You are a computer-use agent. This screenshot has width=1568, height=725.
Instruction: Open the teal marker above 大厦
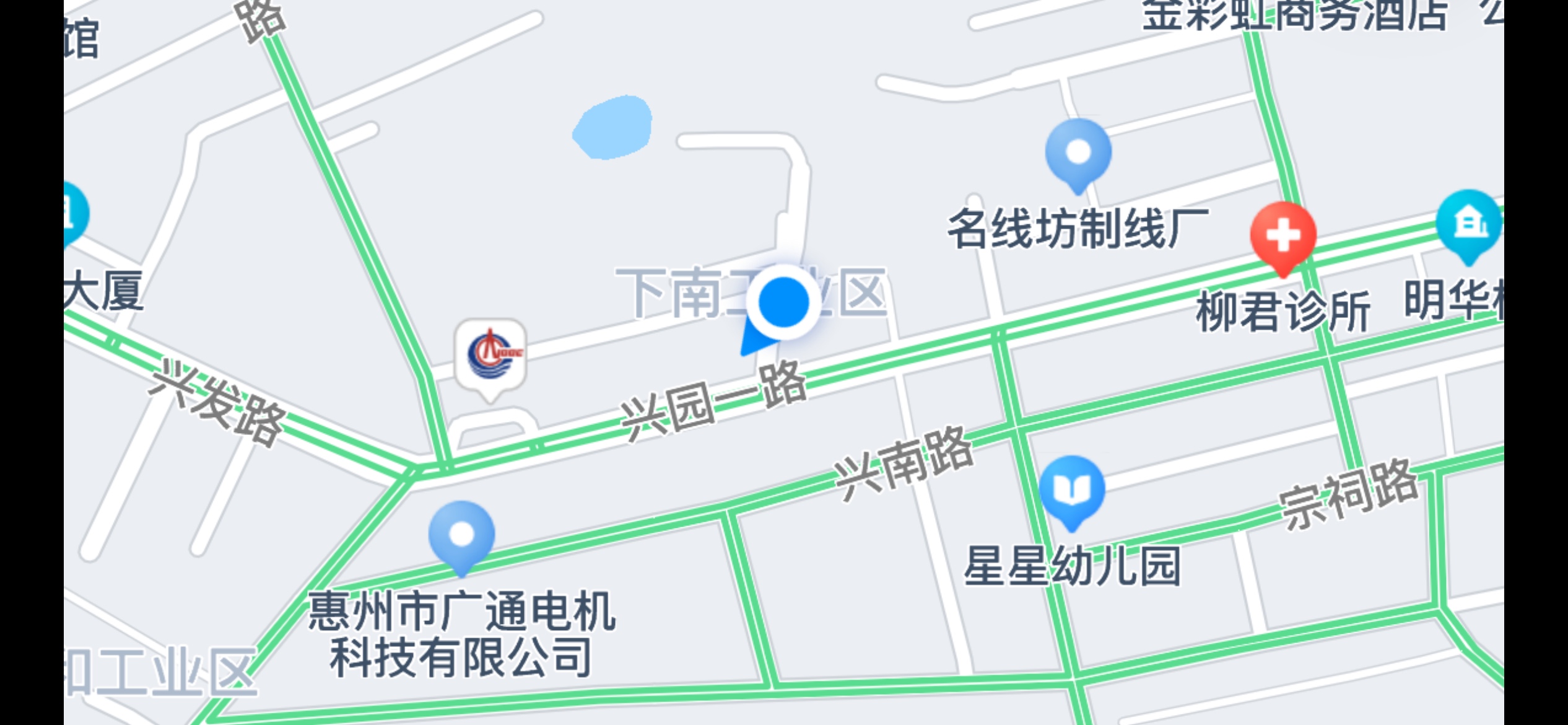pyautogui.click(x=74, y=214)
